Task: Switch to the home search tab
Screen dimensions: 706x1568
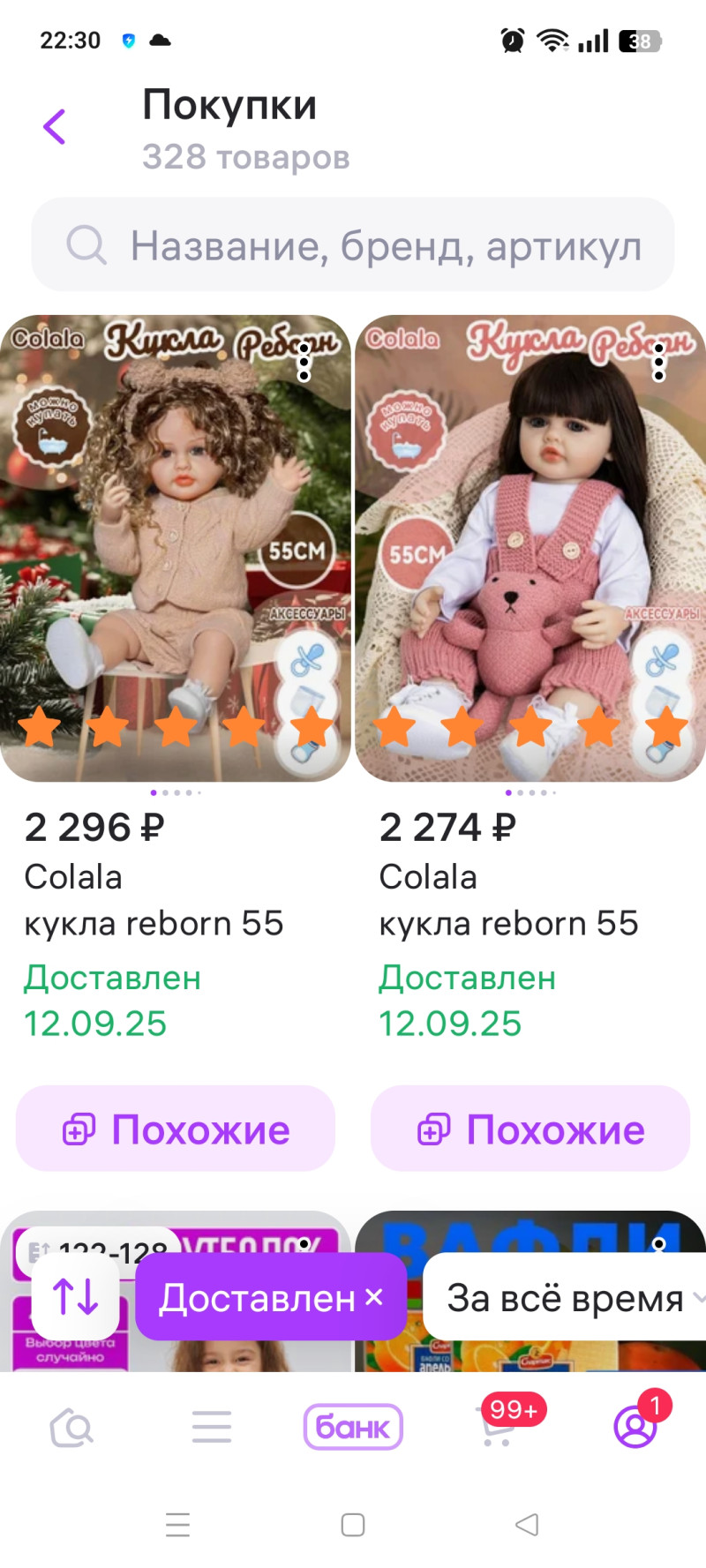Action: pos(72,1427)
